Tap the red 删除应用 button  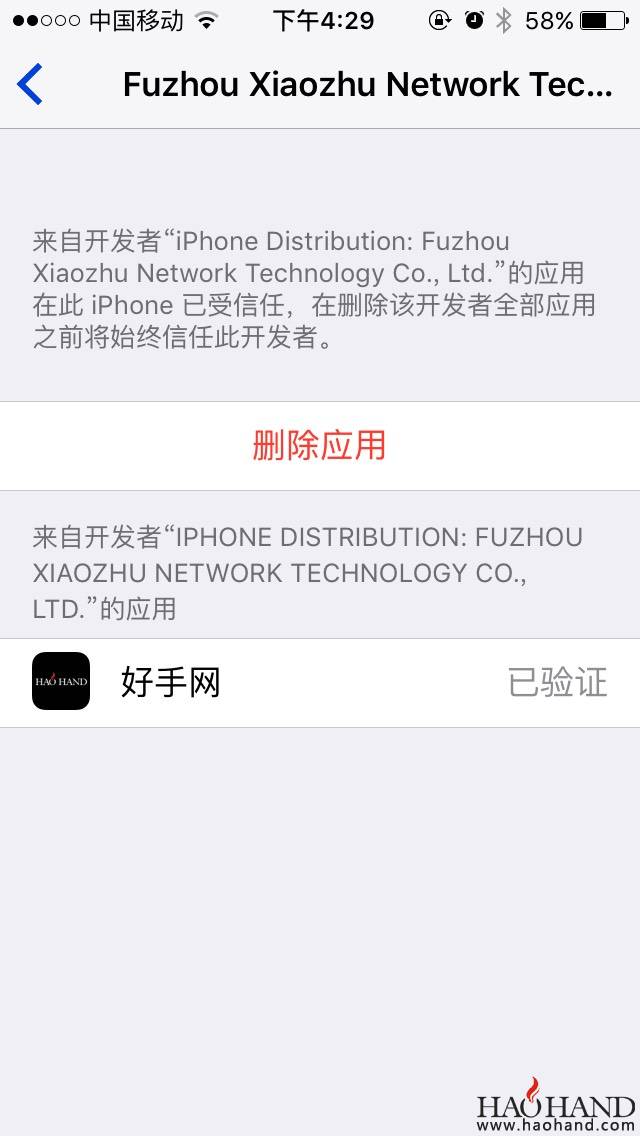[319, 446]
